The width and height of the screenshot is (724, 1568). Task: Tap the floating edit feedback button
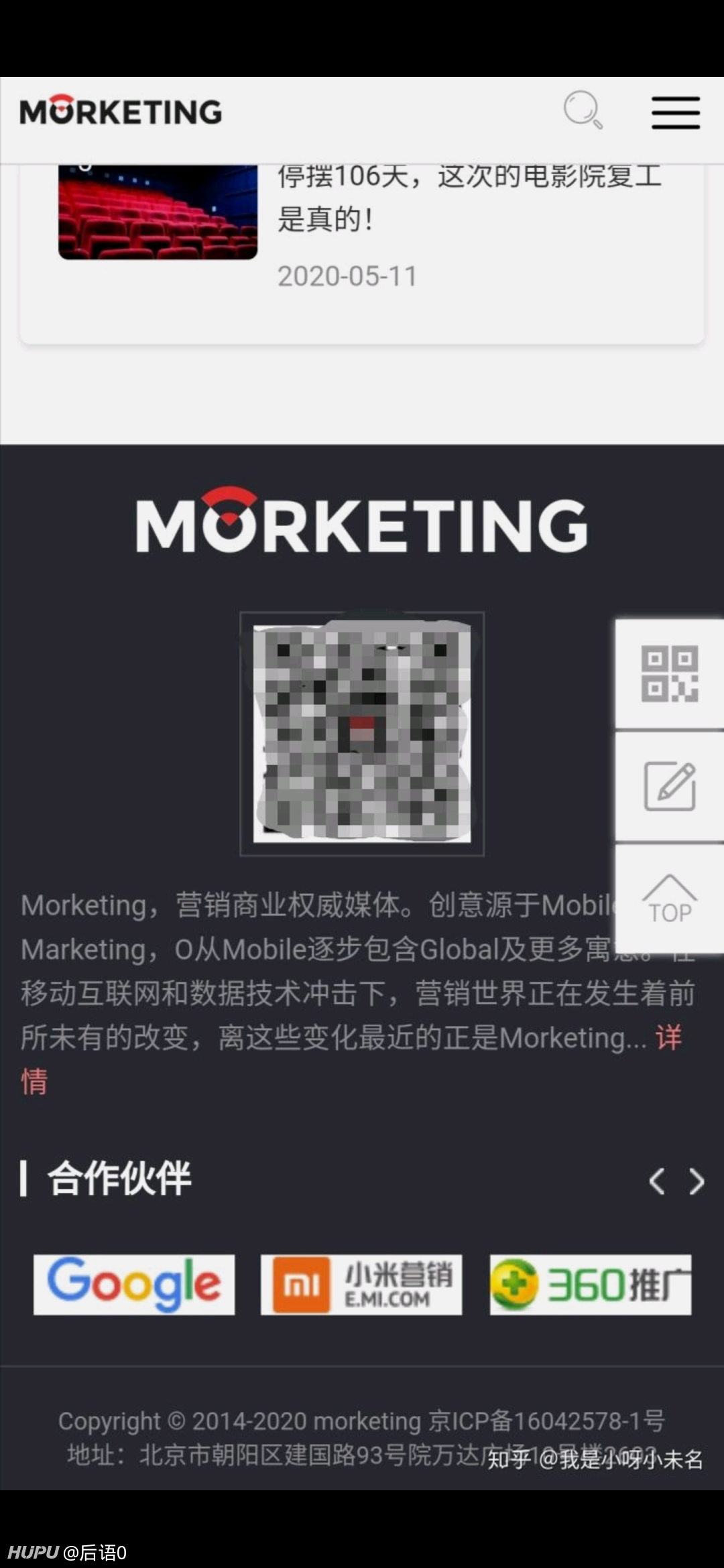670,786
